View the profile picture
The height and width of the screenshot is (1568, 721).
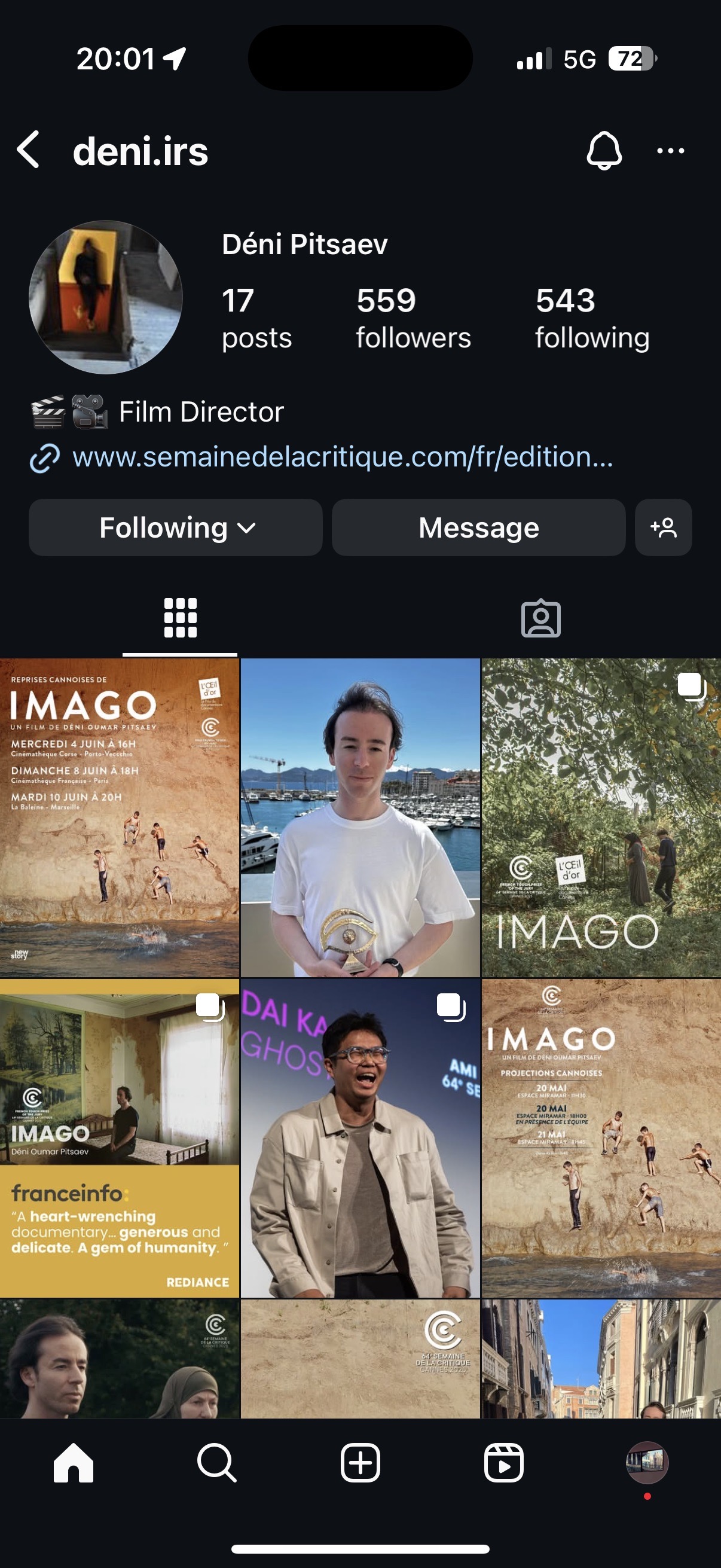105,297
